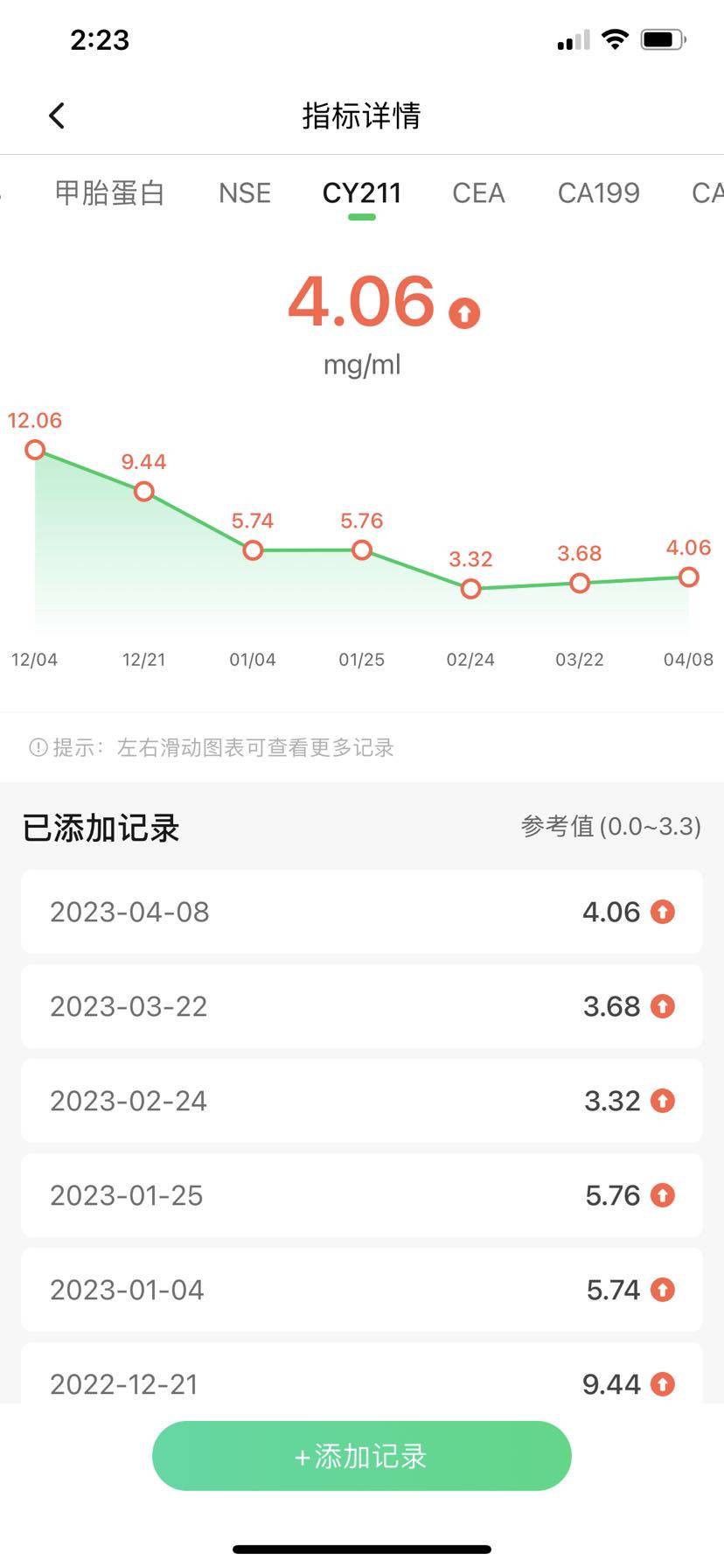Open the 2023-01-25 record
Image resolution: width=724 pixels, height=1568 pixels.
tap(362, 1195)
